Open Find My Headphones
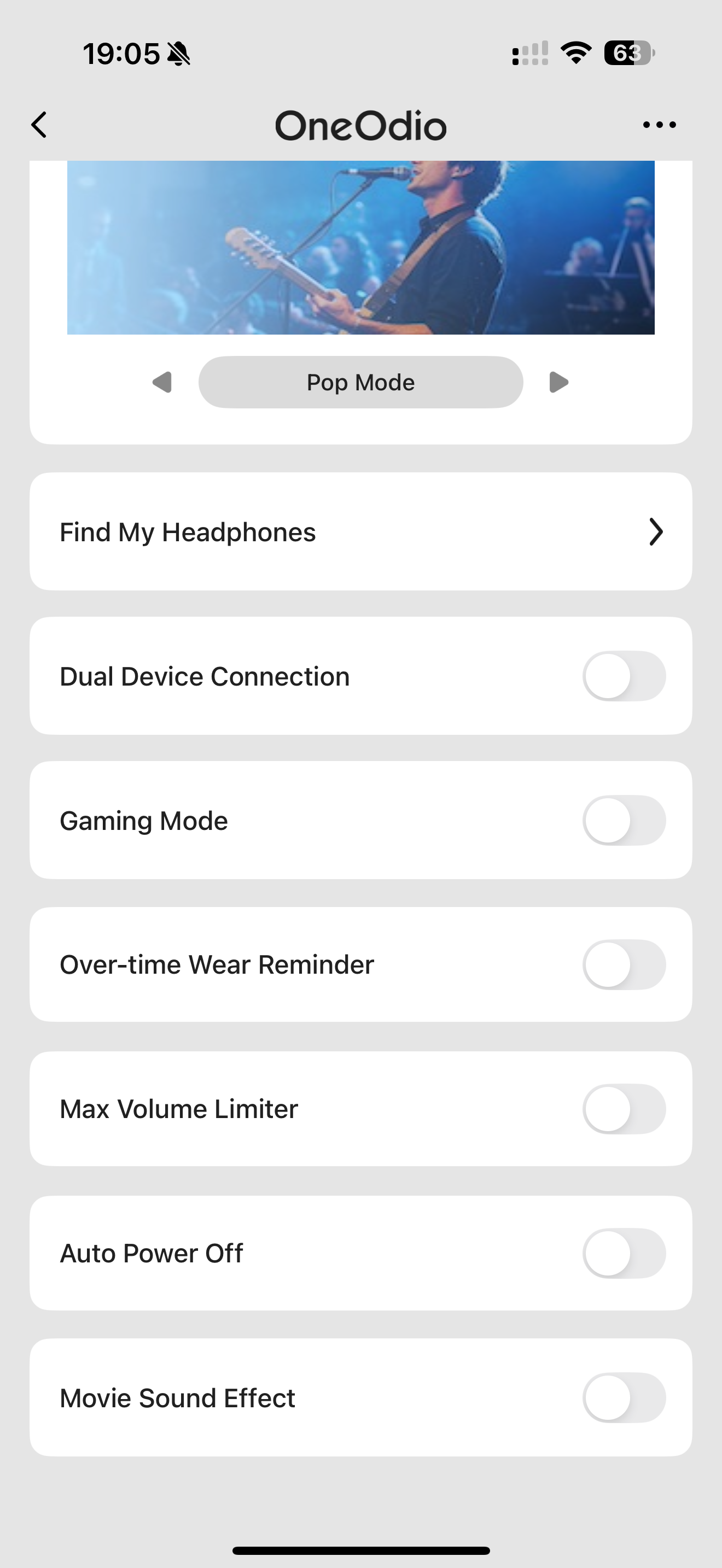The image size is (722, 1568). [360, 531]
